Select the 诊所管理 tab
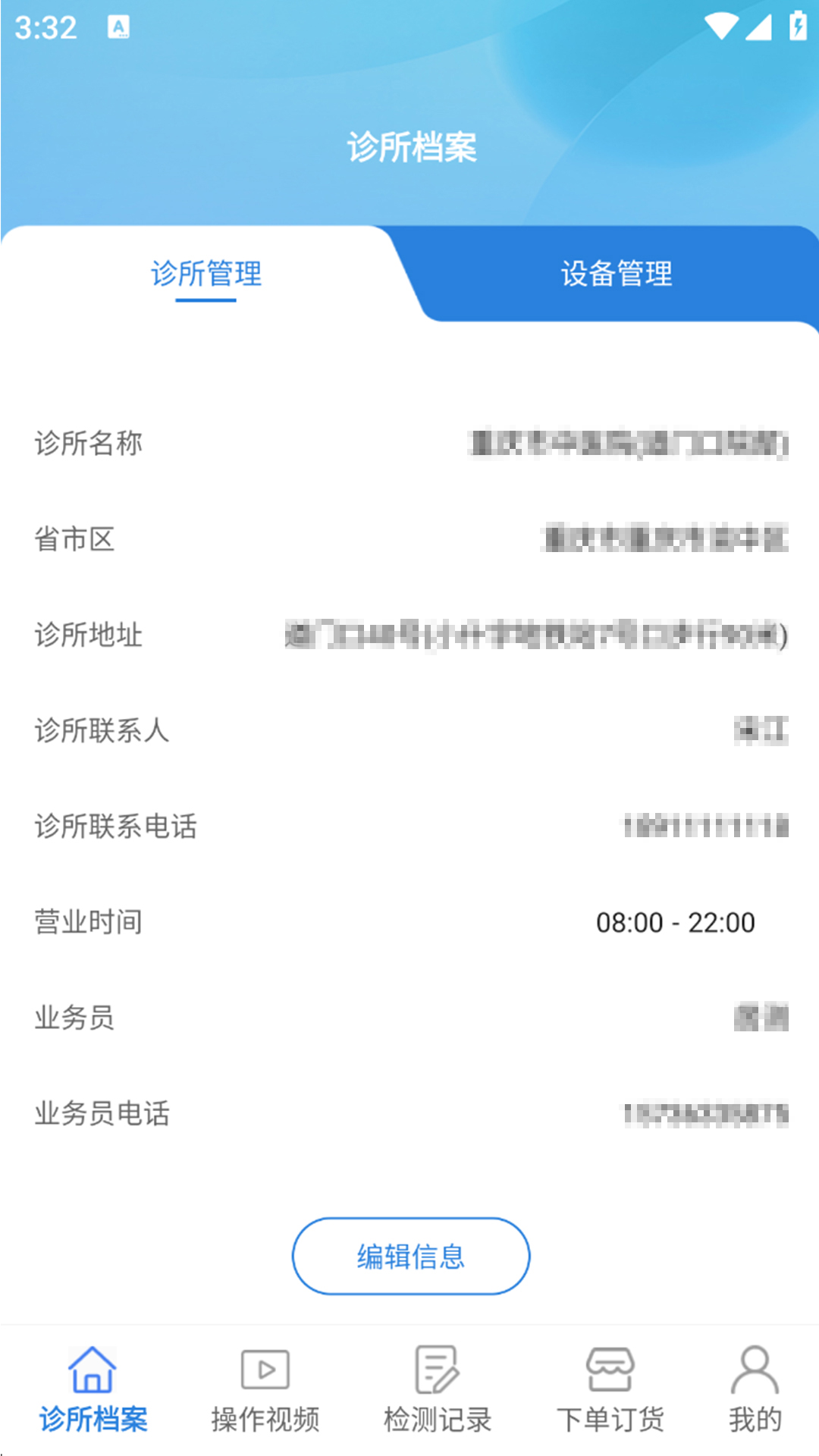 [206, 275]
